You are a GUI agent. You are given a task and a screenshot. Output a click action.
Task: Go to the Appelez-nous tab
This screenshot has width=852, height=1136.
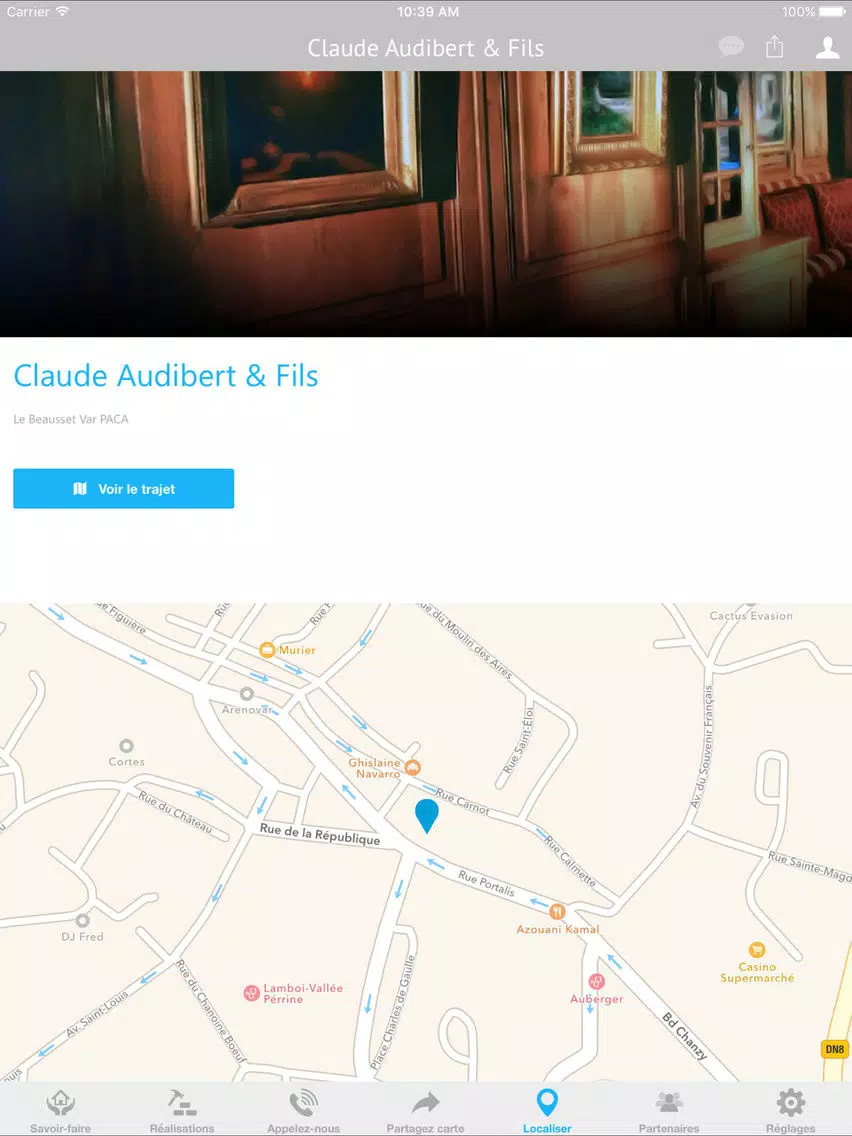[x=304, y=1111]
